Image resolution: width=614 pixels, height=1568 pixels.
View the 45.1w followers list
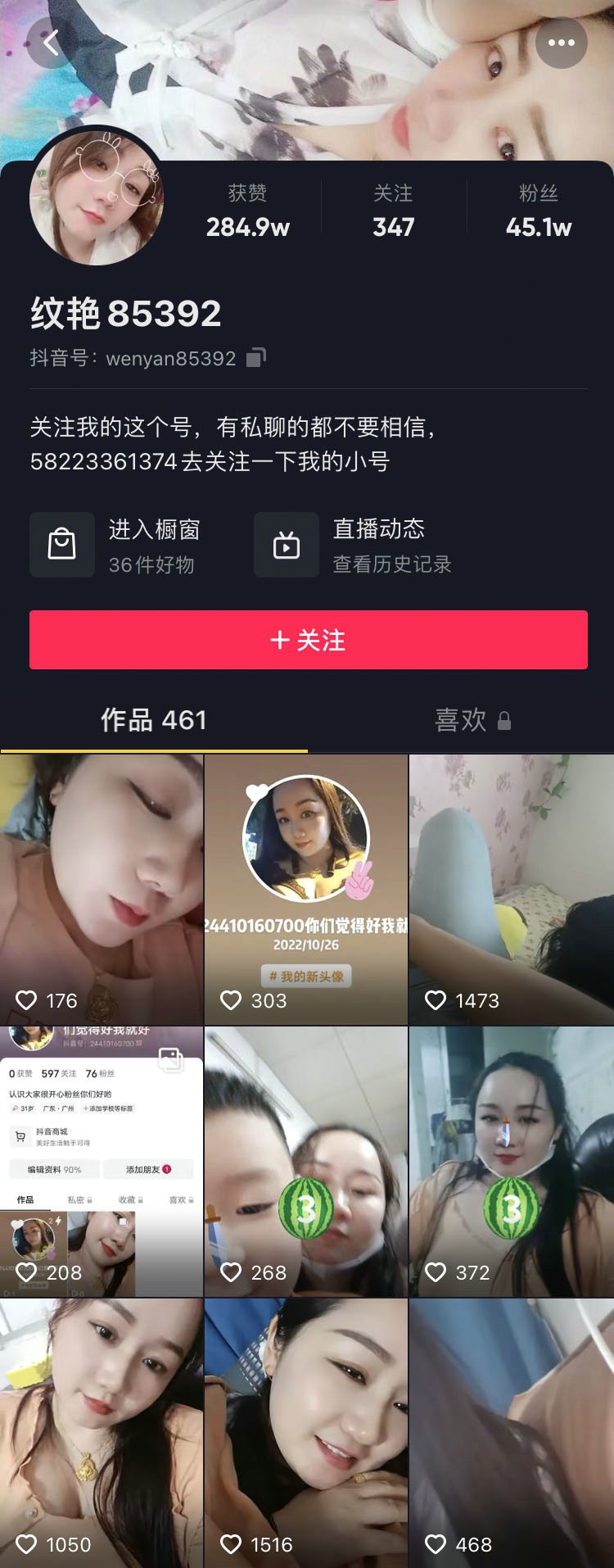point(539,211)
